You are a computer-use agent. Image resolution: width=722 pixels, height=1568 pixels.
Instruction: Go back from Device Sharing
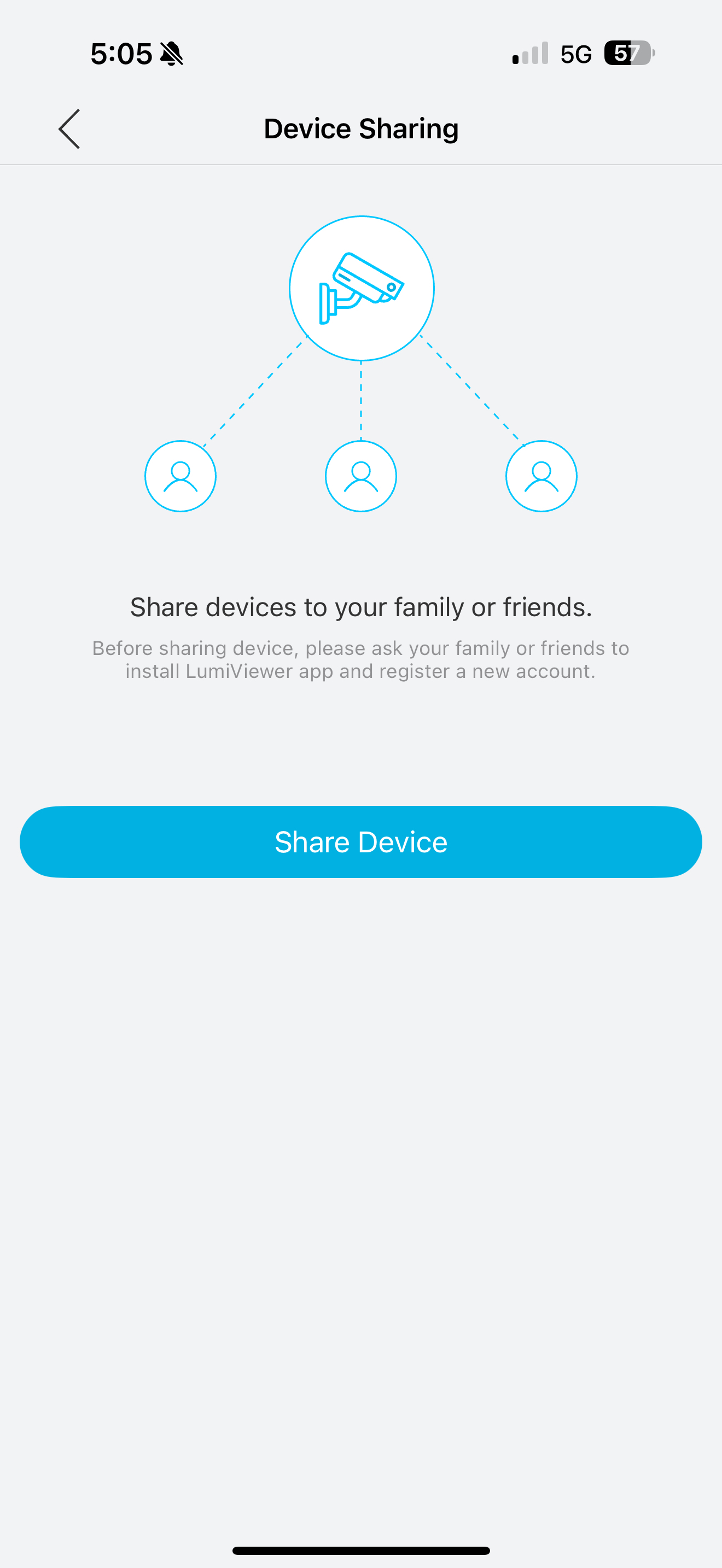tap(69, 129)
